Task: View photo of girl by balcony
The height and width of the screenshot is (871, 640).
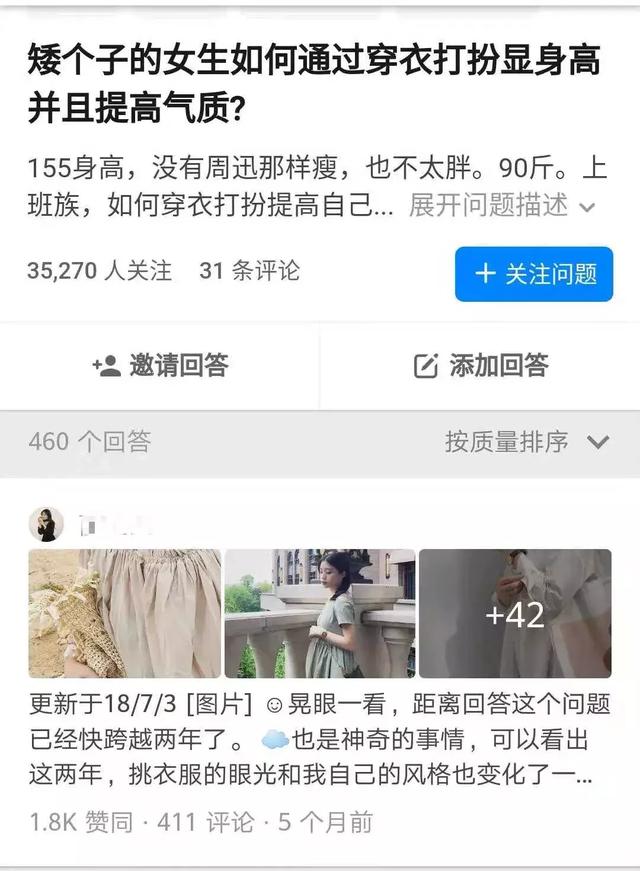Action: point(319,613)
